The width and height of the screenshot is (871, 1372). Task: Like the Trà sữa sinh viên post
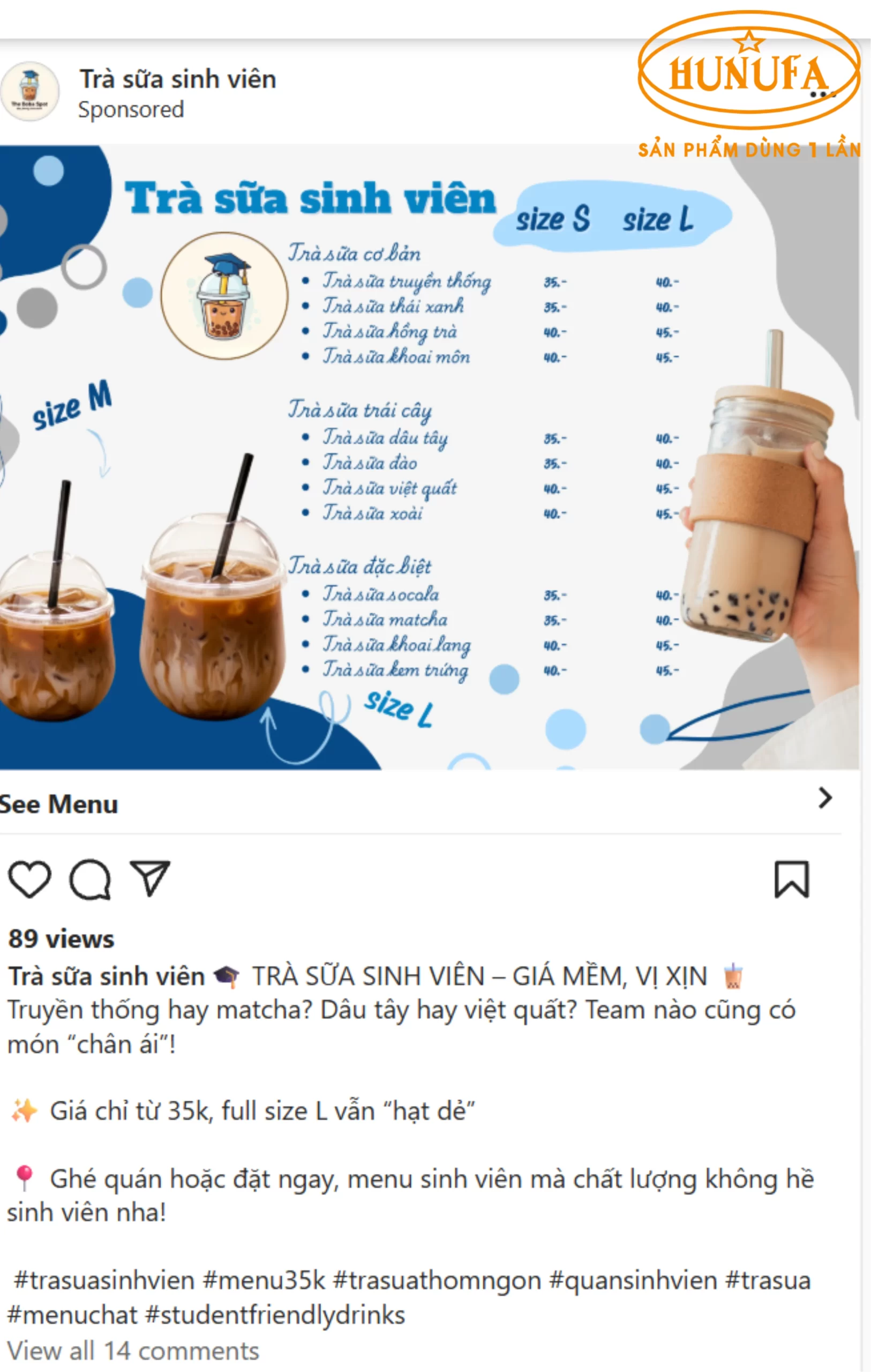pos(29,879)
